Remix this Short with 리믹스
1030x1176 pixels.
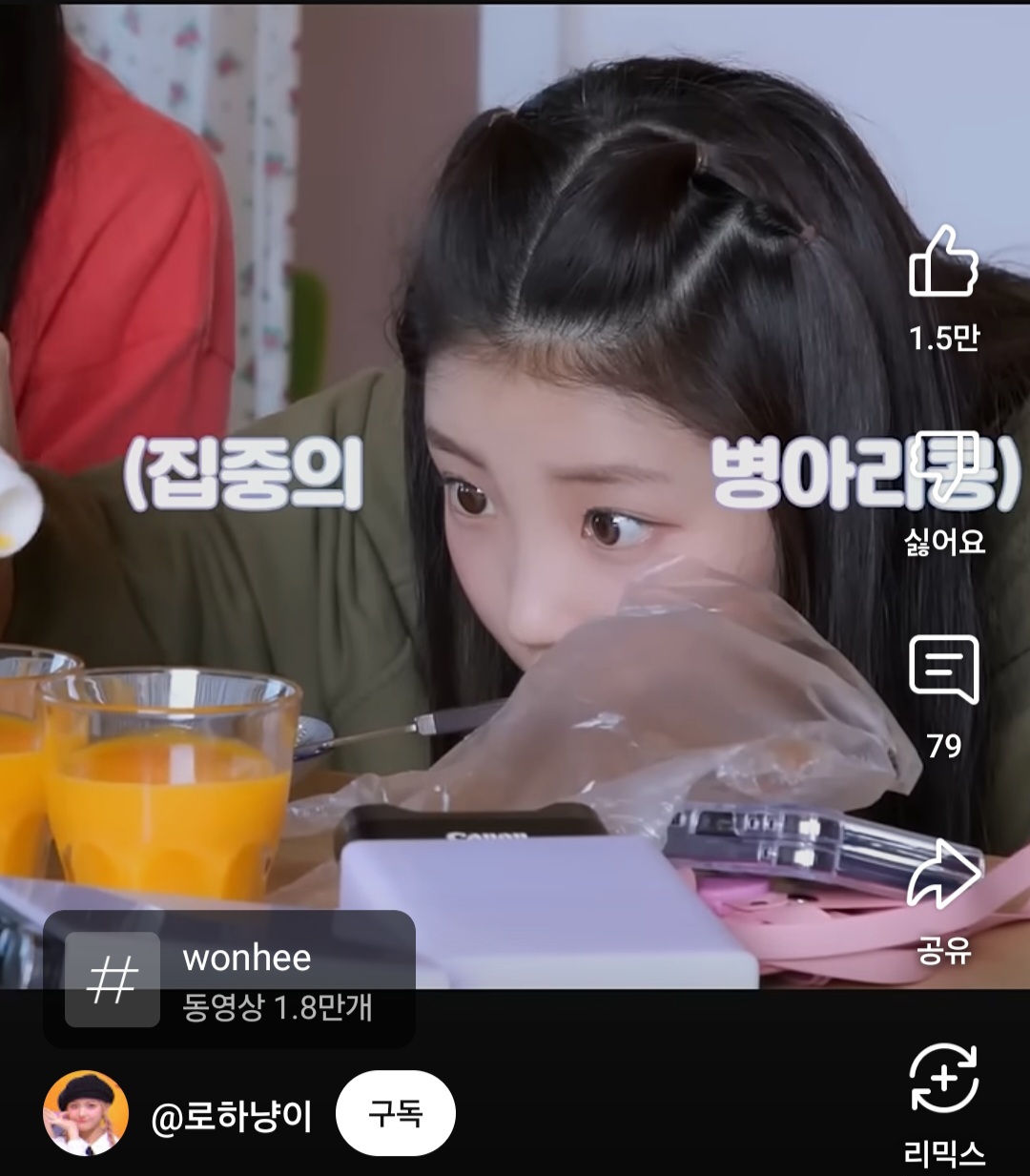pyautogui.click(x=943, y=1080)
